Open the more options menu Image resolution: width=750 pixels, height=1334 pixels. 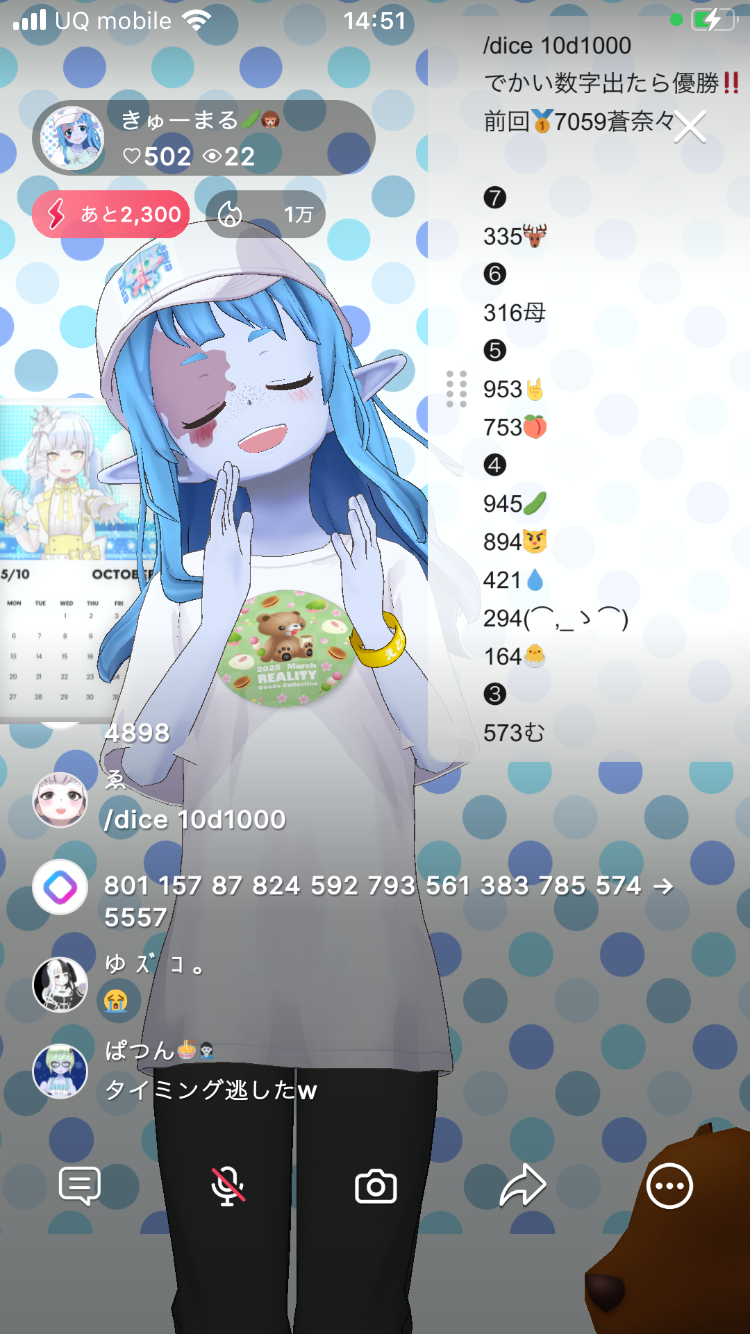click(x=669, y=1186)
